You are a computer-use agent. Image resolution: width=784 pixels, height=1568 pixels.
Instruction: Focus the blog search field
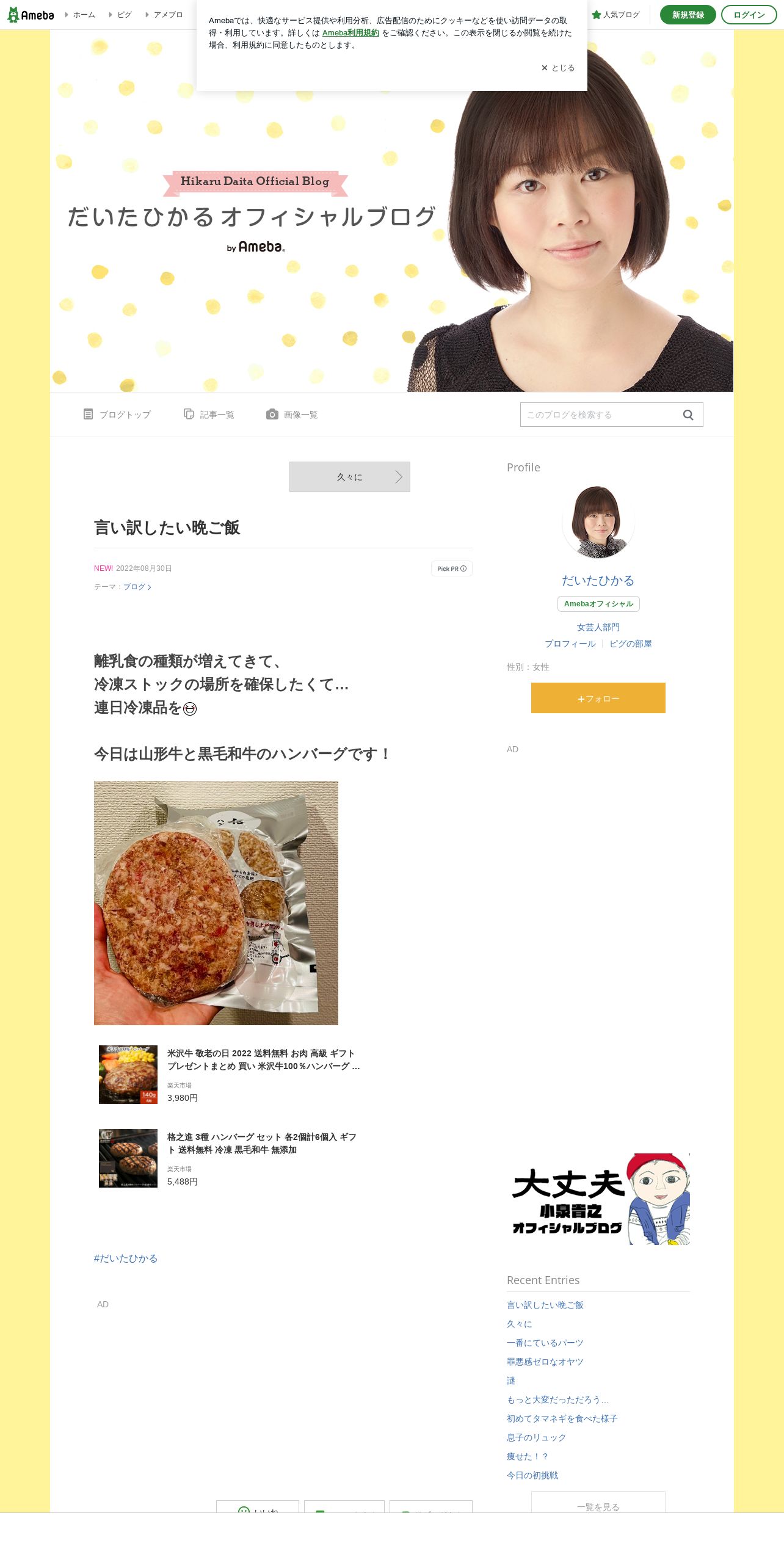pos(598,415)
